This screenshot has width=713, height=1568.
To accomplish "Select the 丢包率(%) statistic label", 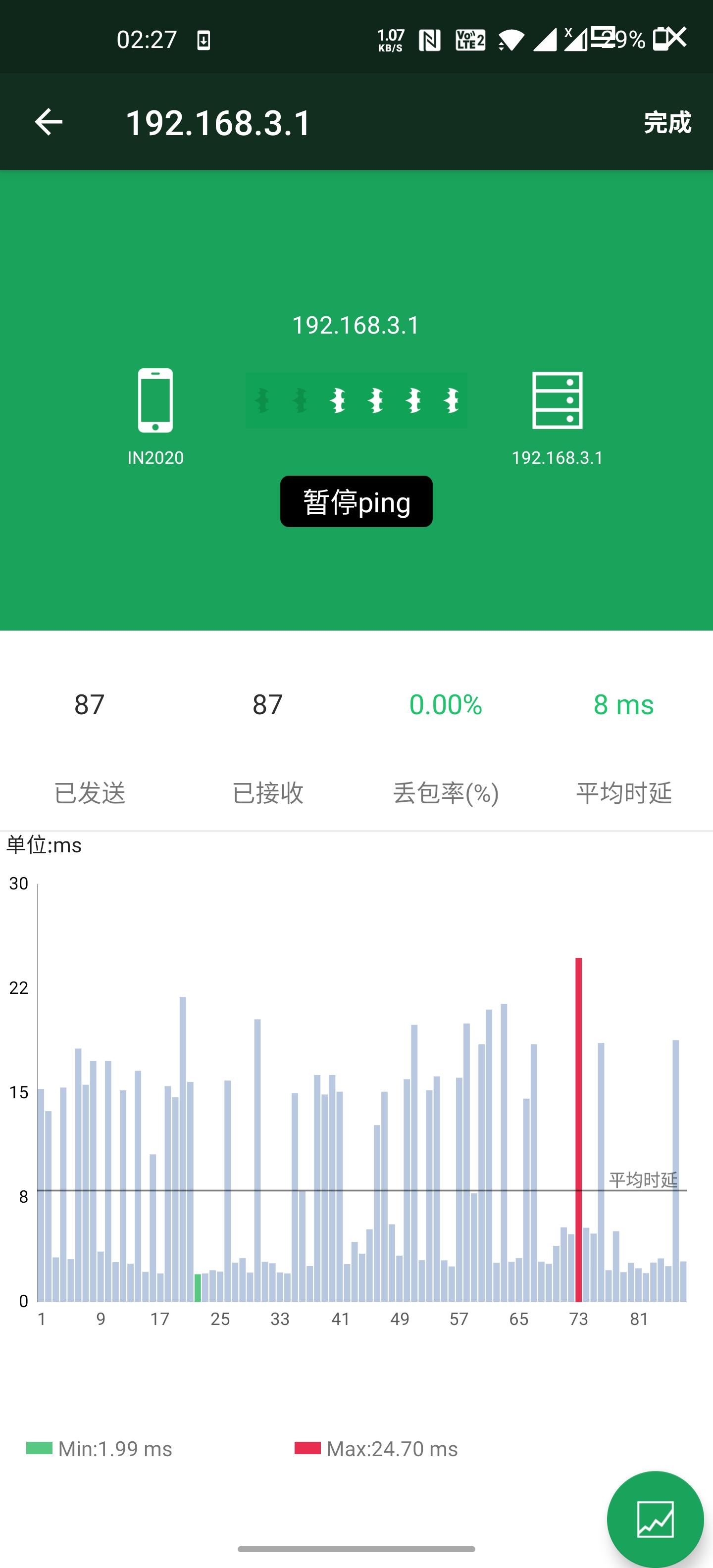I will click(446, 792).
